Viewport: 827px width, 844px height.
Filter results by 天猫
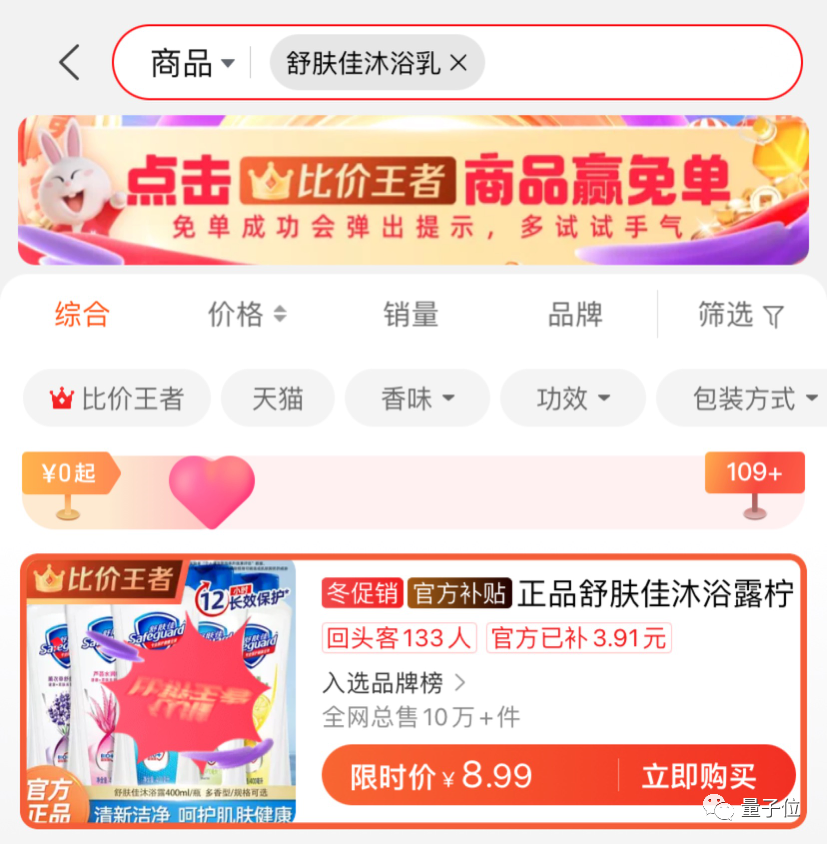coord(277,398)
